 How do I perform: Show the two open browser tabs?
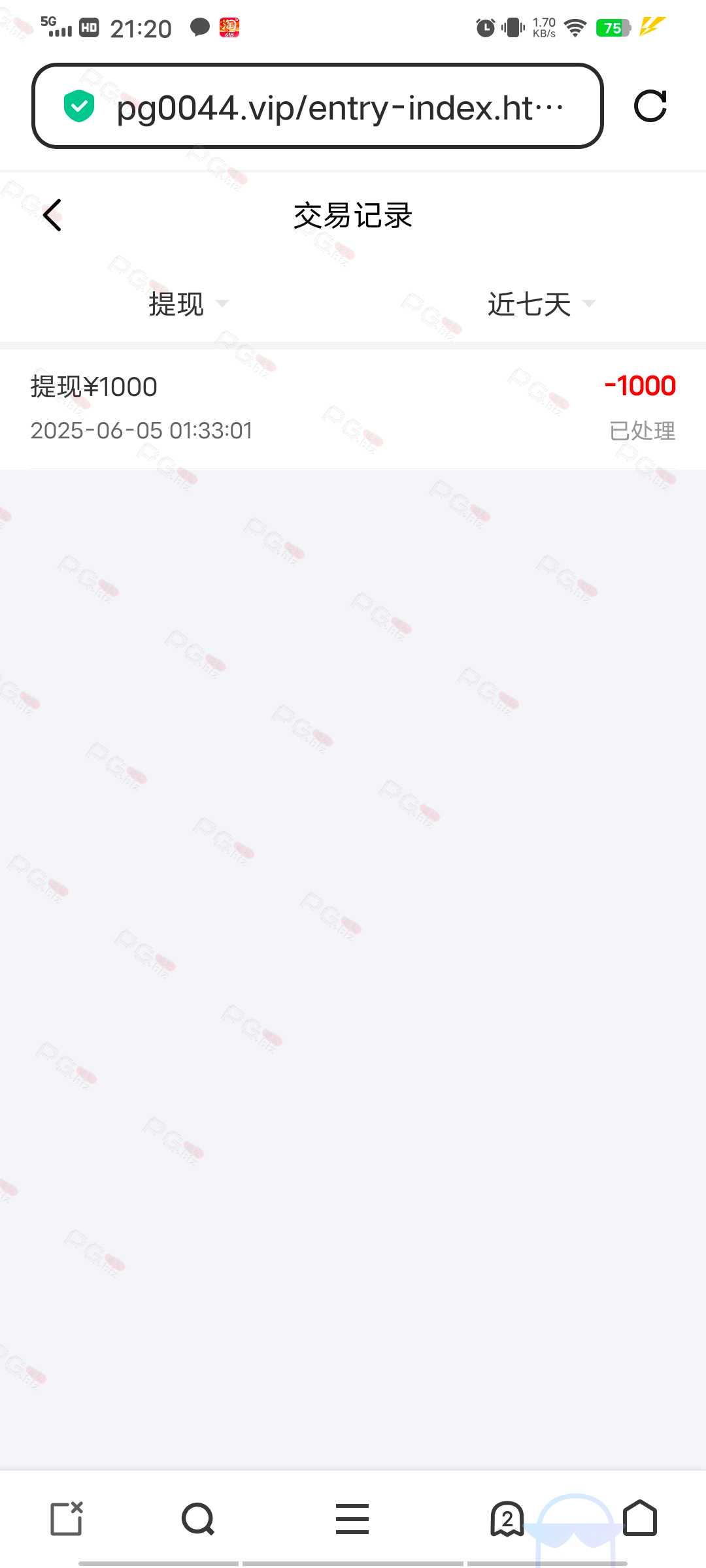tap(507, 1518)
